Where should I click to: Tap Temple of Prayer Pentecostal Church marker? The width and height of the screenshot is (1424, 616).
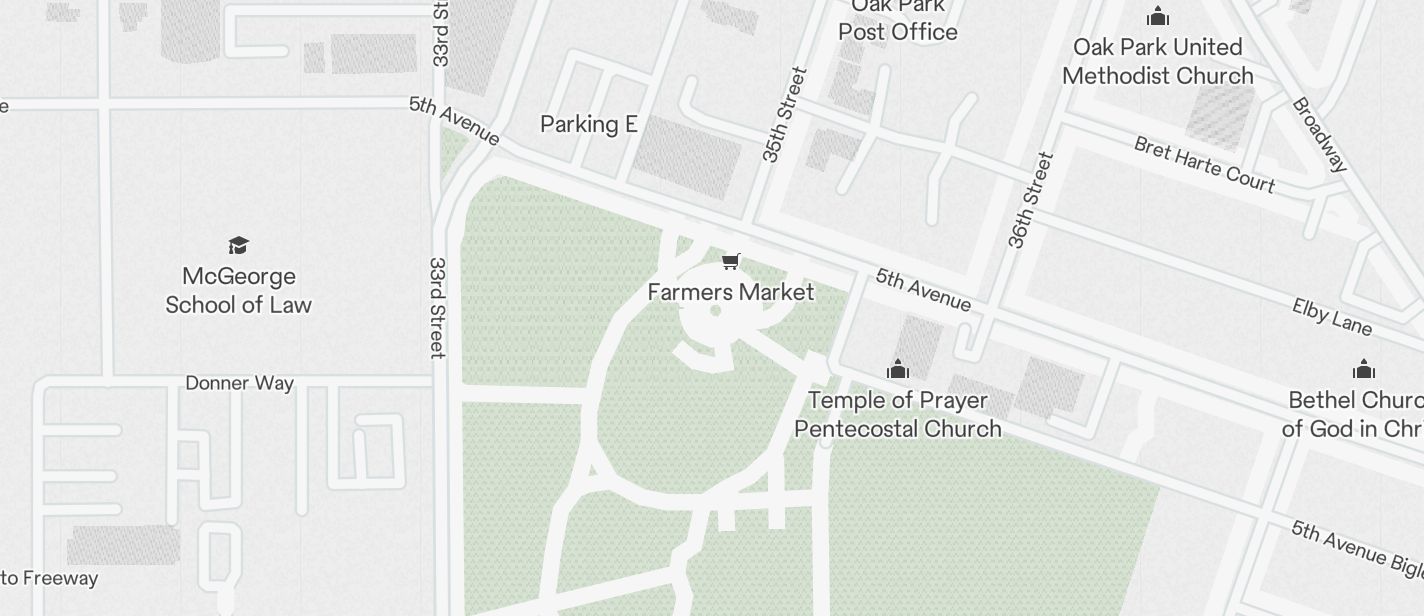click(897, 370)
